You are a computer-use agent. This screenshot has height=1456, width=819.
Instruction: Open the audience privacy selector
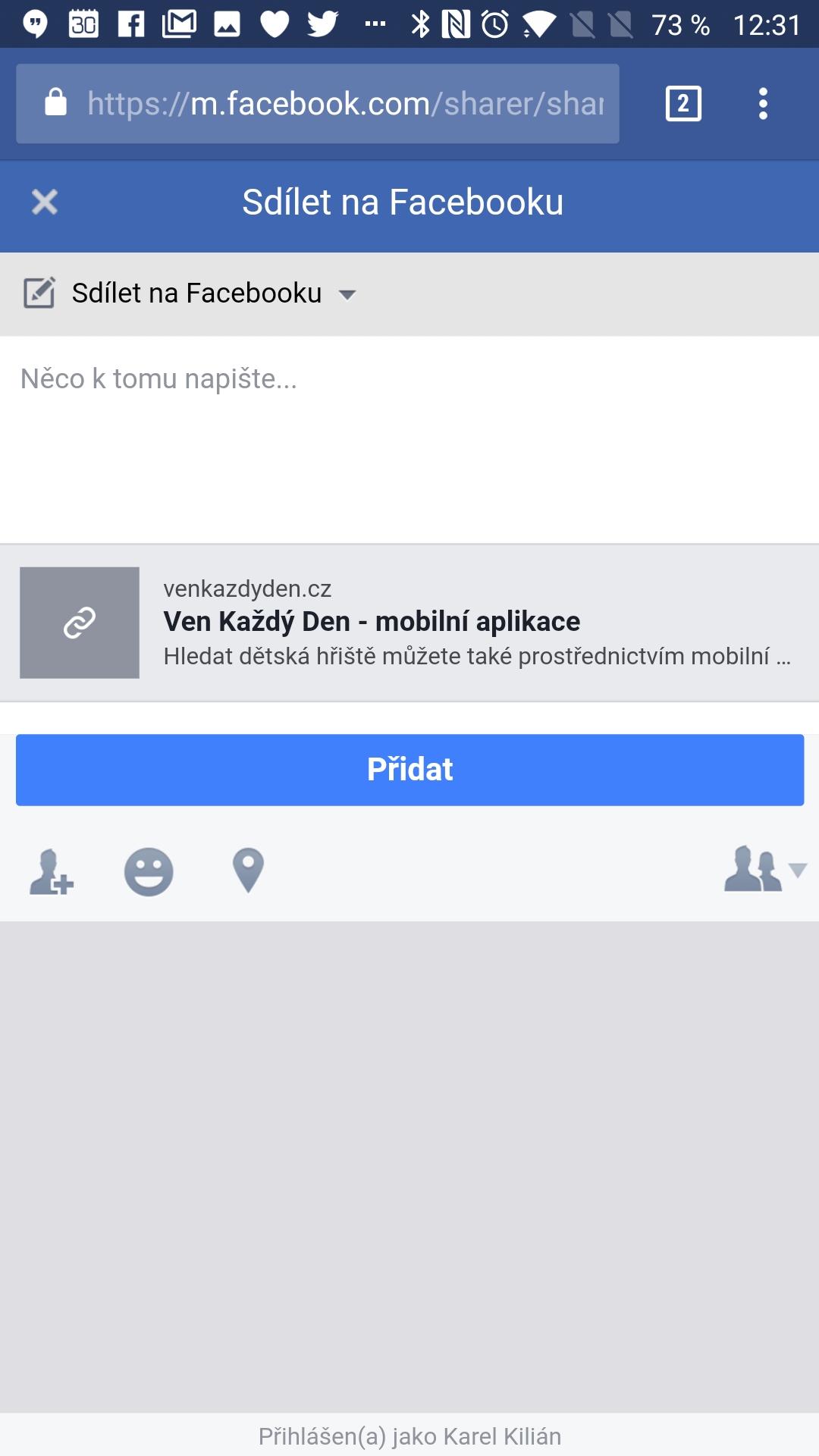(x=764, y=870)
